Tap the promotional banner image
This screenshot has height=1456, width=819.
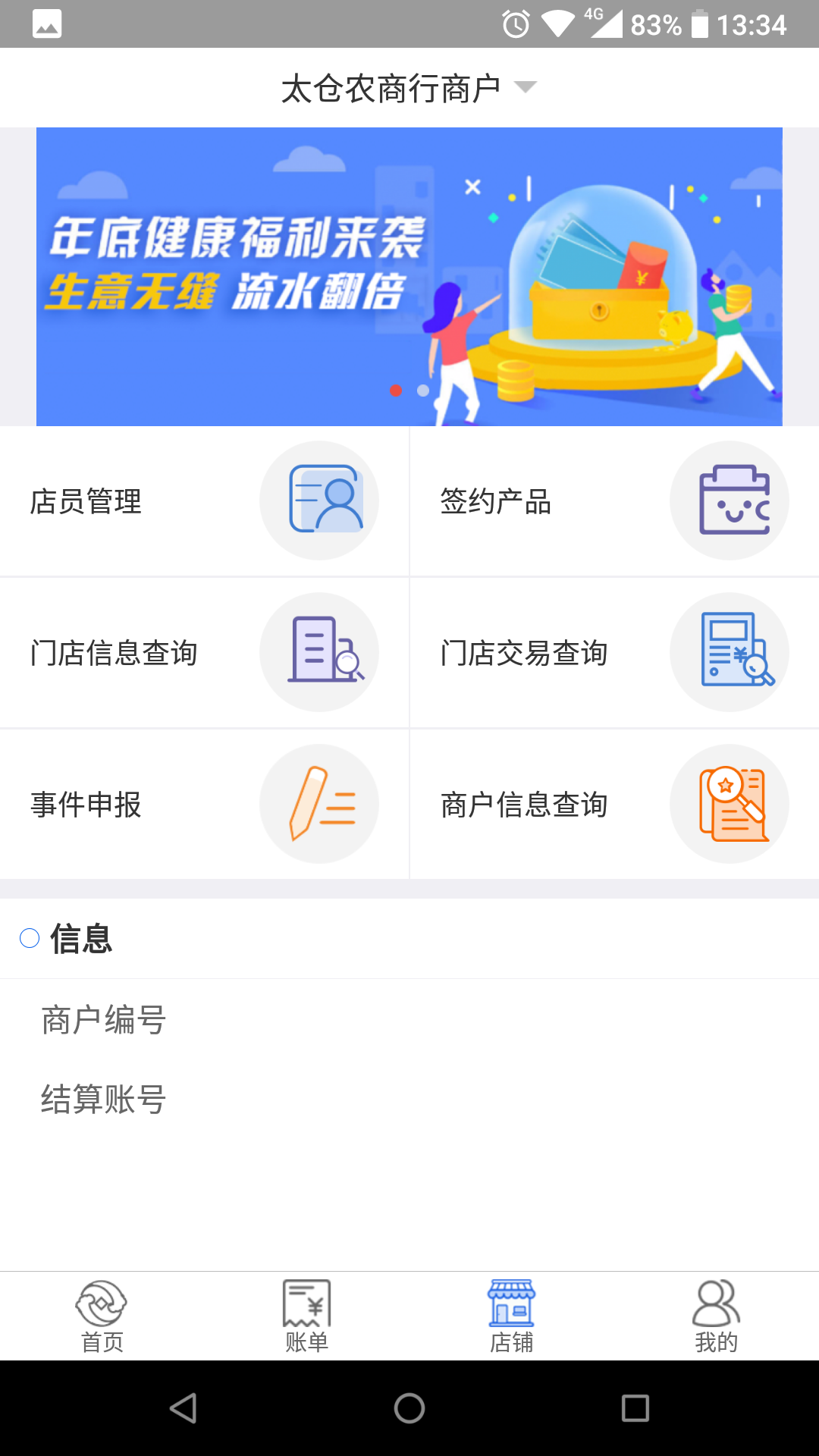(x=409, y=277)
